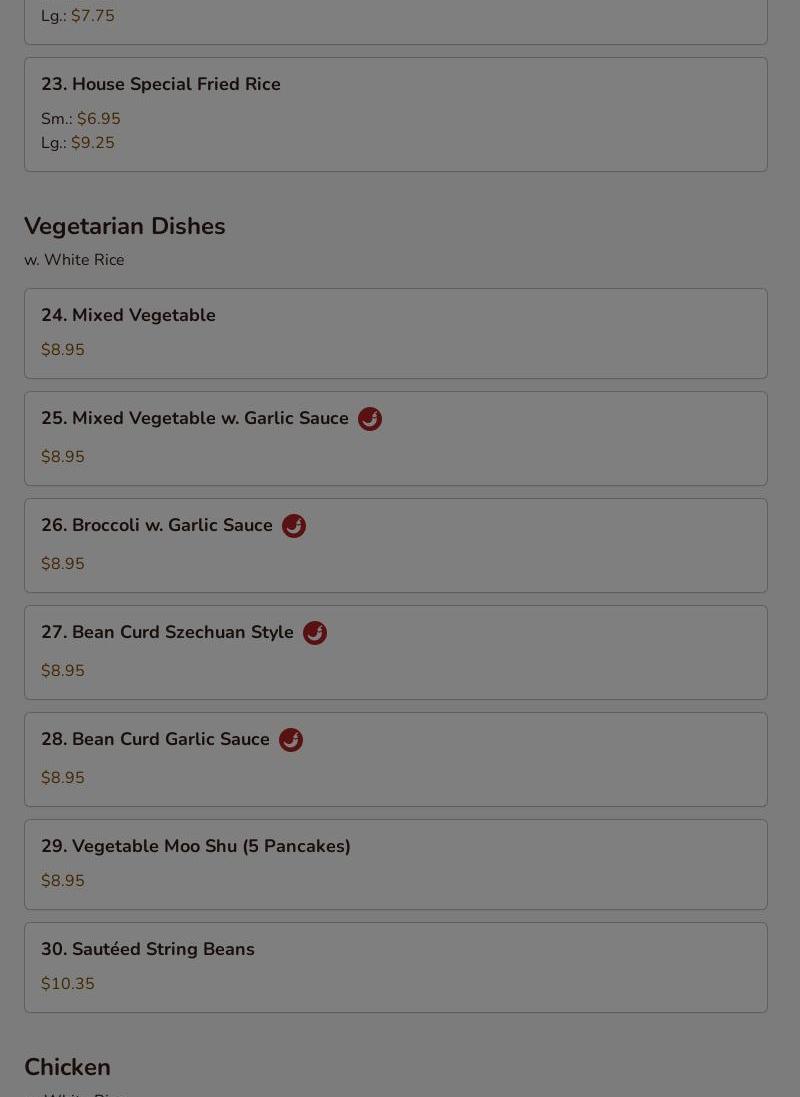Open Vegetable Moo Shu (5 Pancakes)
Viewport: 800px width, 1097px height.
point(395,864)
